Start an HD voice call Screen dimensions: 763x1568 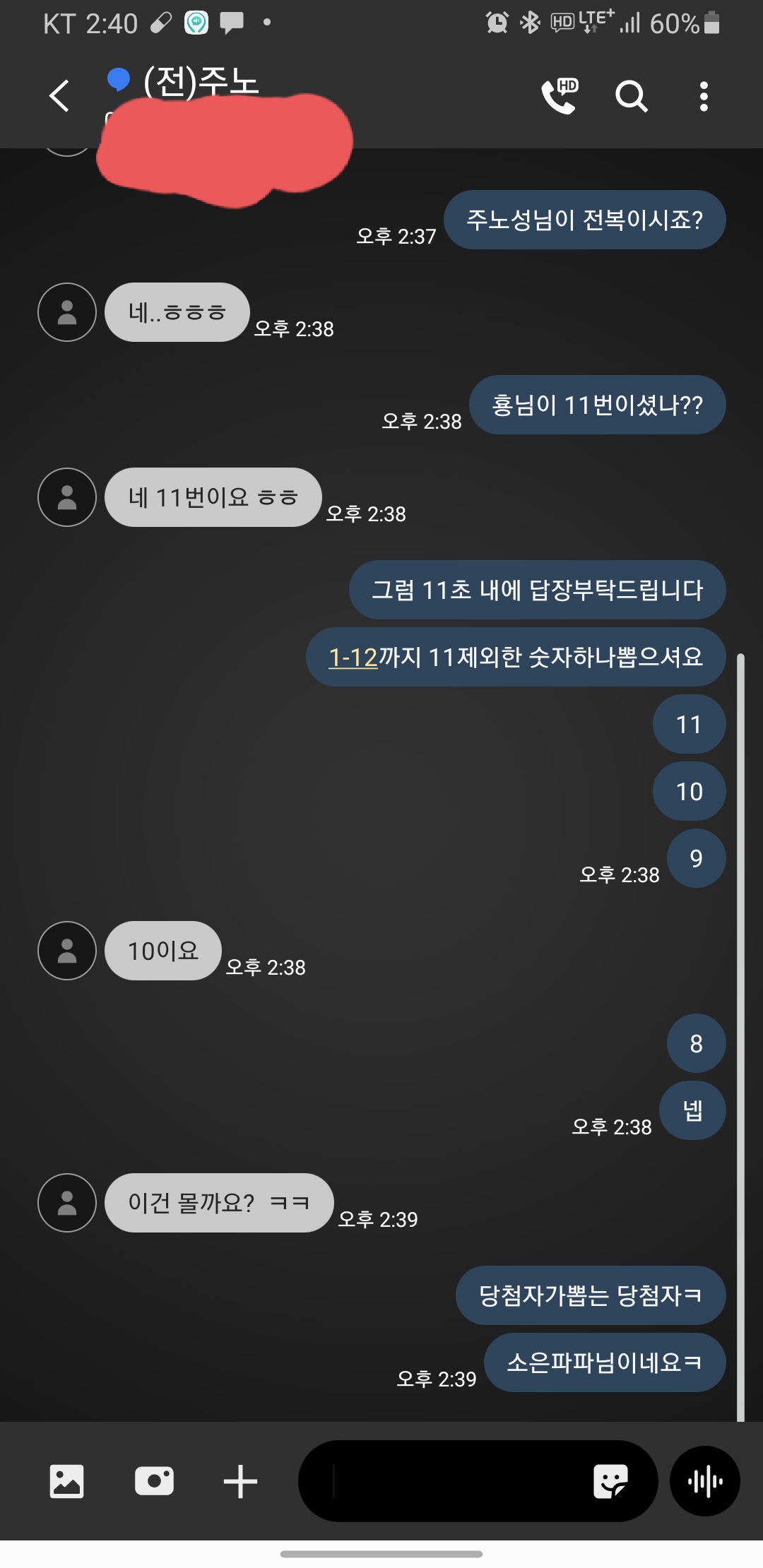point(559,96)
